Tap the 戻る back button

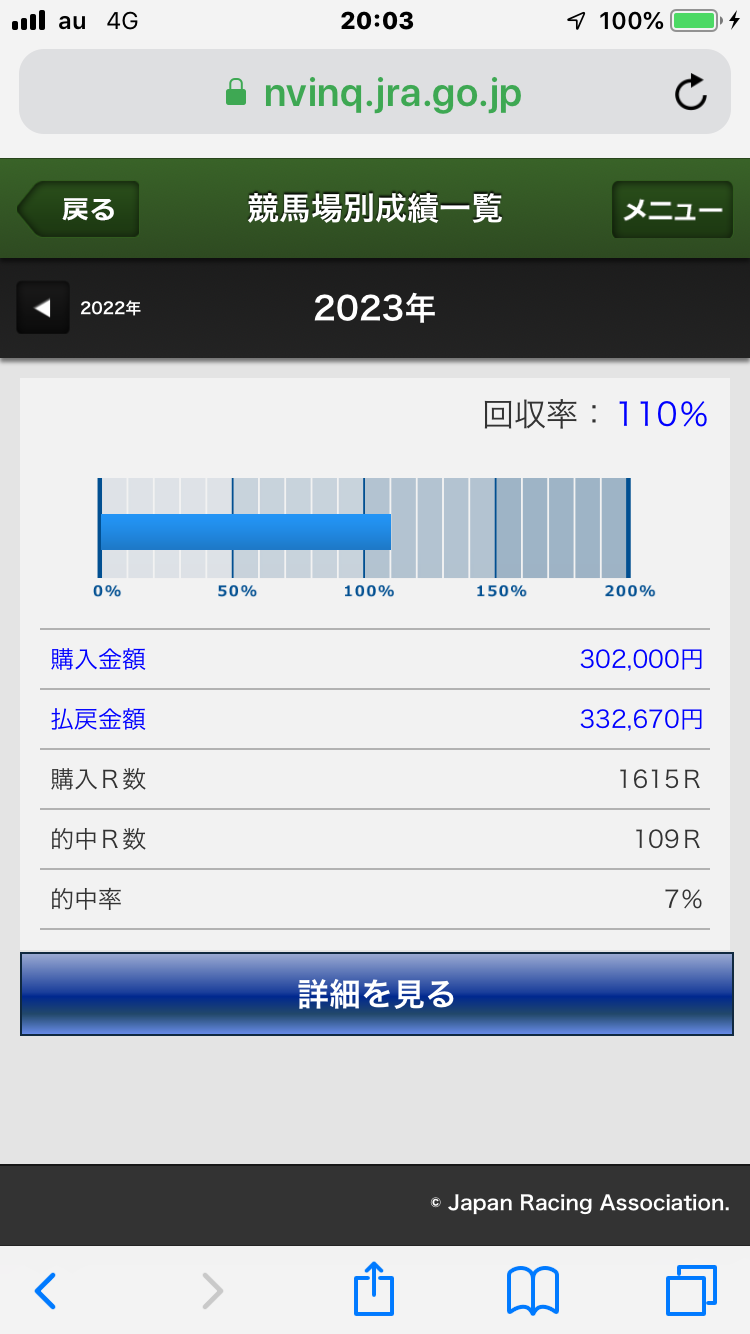tap(80, 209)
